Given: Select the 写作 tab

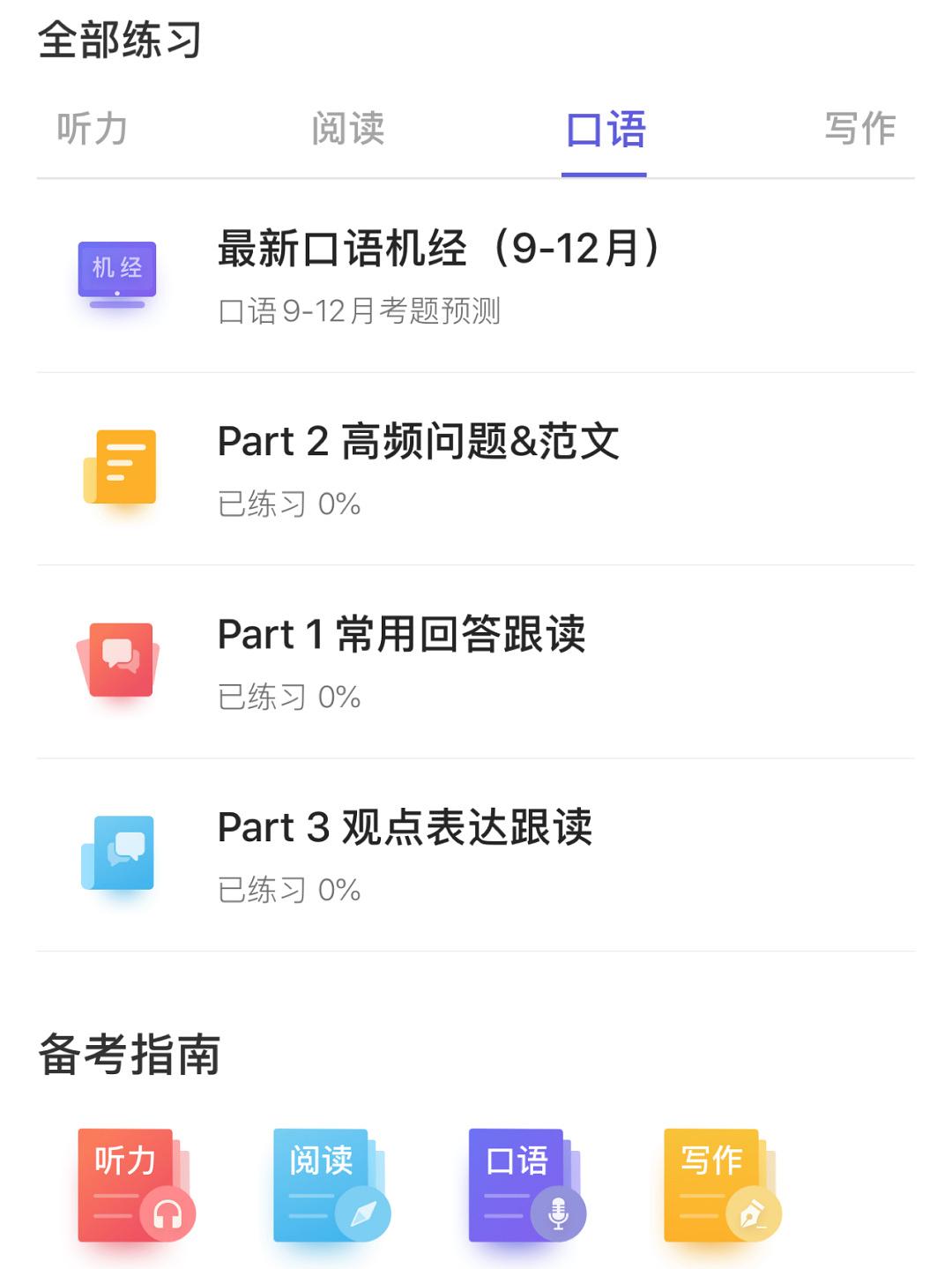Looking at the screenshot, I should pyautogui.click(x=859, y=128).
